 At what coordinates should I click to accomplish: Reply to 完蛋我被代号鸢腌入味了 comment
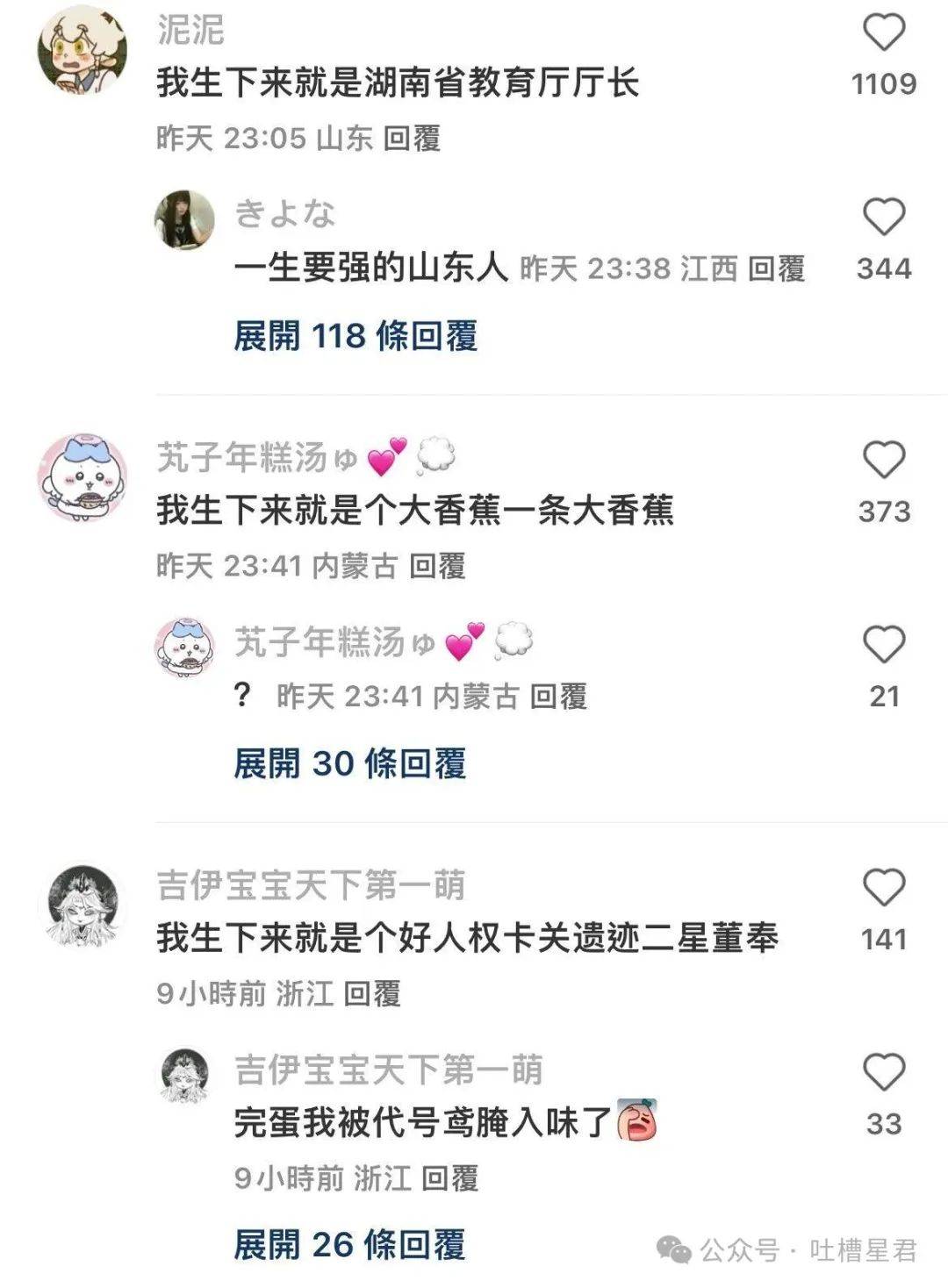[x=449, y=1177]
